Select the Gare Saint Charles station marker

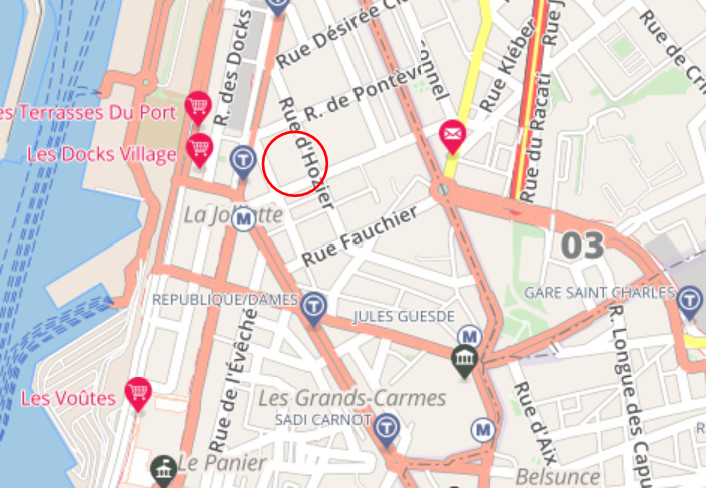coord(688,300)
